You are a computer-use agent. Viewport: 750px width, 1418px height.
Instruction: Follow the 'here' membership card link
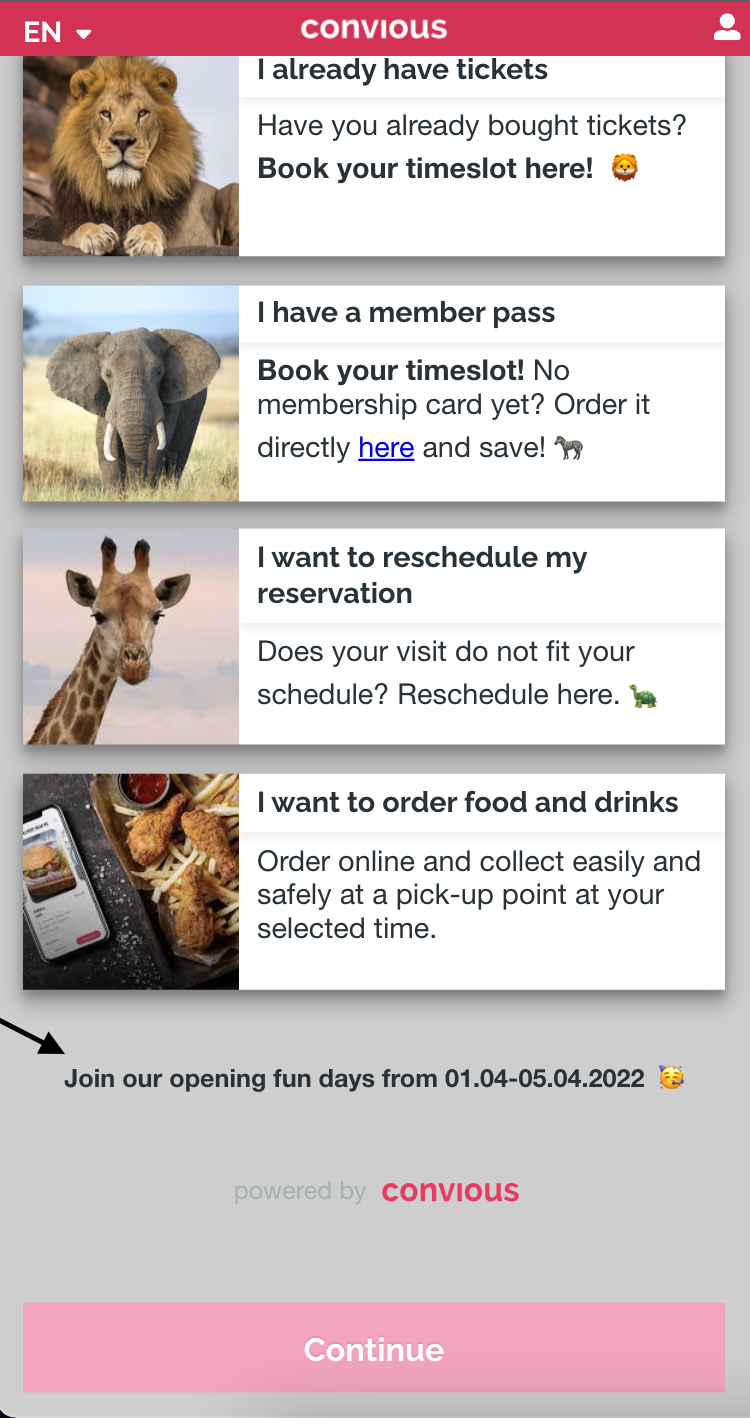(386, 448)
